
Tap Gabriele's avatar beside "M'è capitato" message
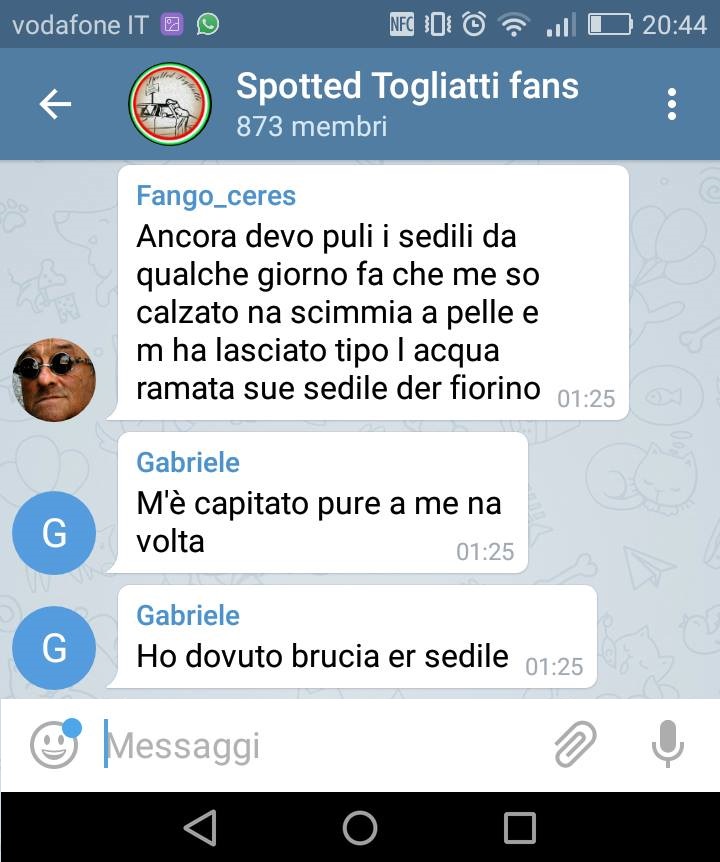click(x=54, y=533)
